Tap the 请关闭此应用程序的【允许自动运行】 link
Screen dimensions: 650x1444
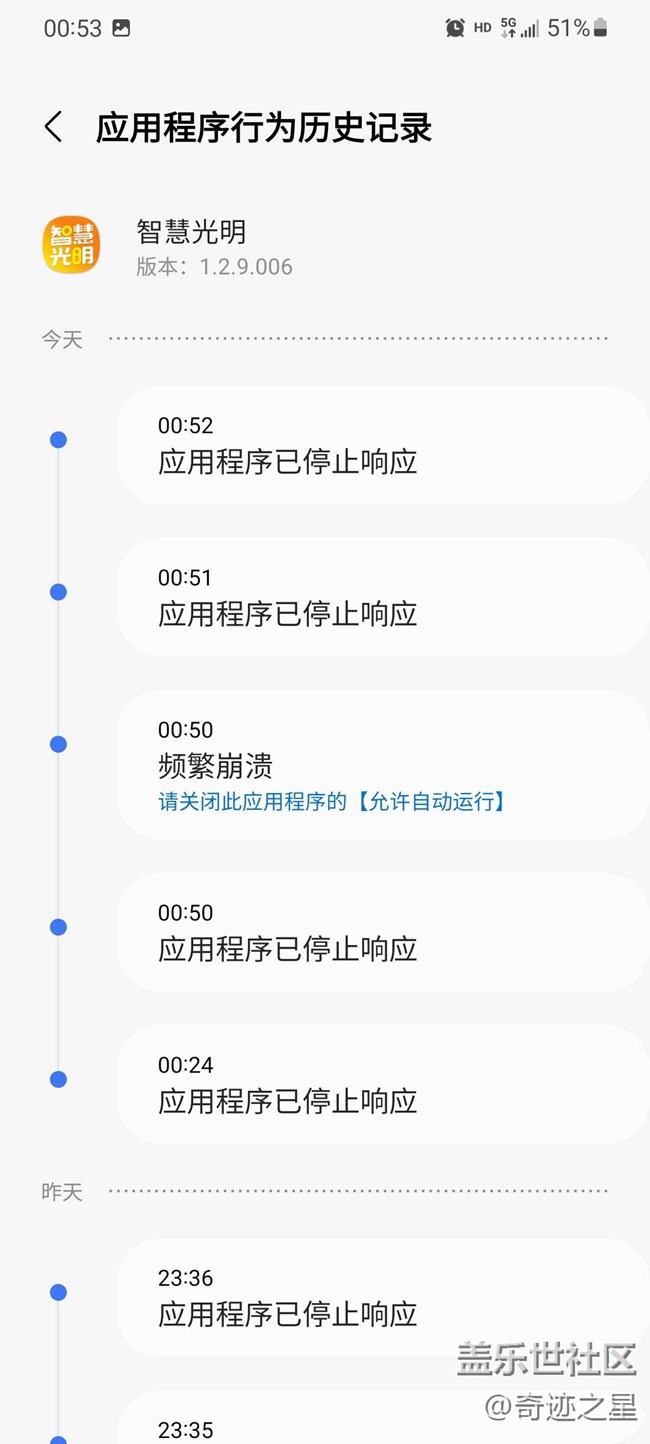click(x=332, y=801)
